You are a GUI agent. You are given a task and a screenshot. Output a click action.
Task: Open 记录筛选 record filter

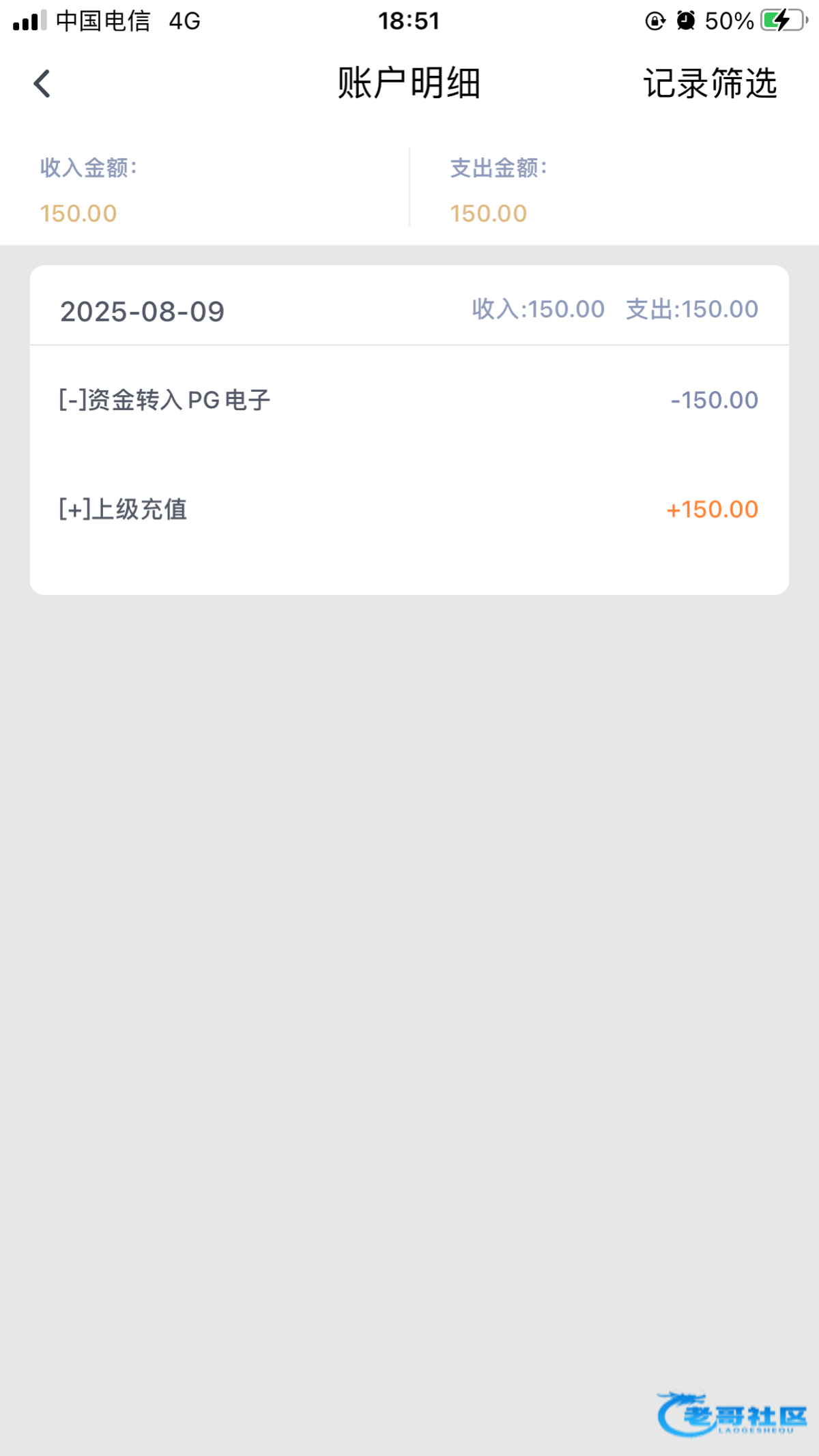[710, 83]
